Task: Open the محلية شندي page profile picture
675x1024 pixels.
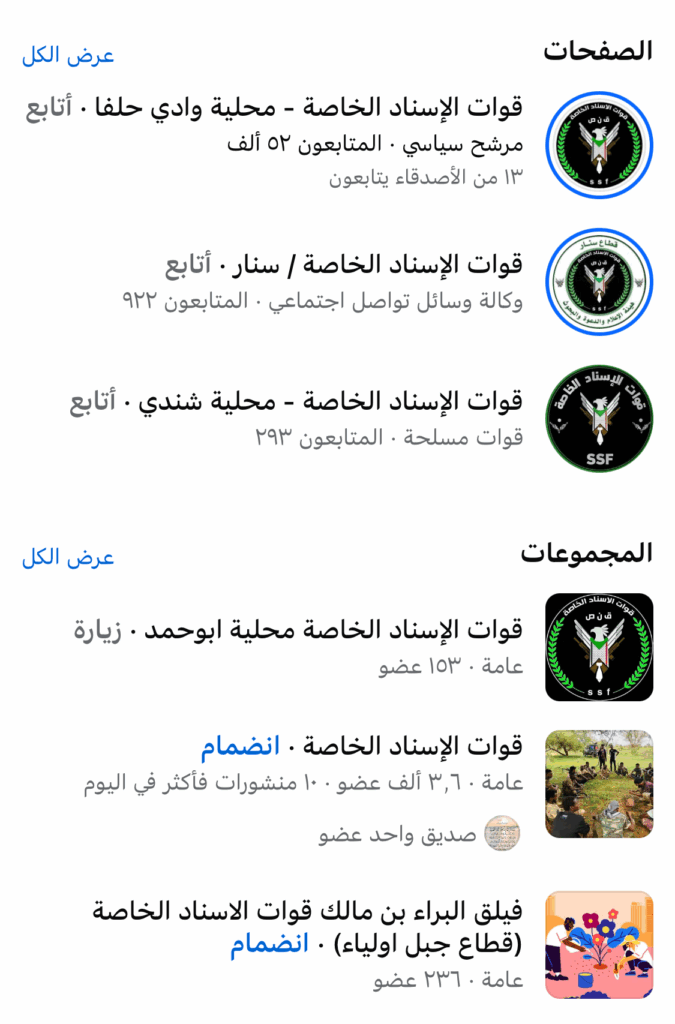Action: 598,418
